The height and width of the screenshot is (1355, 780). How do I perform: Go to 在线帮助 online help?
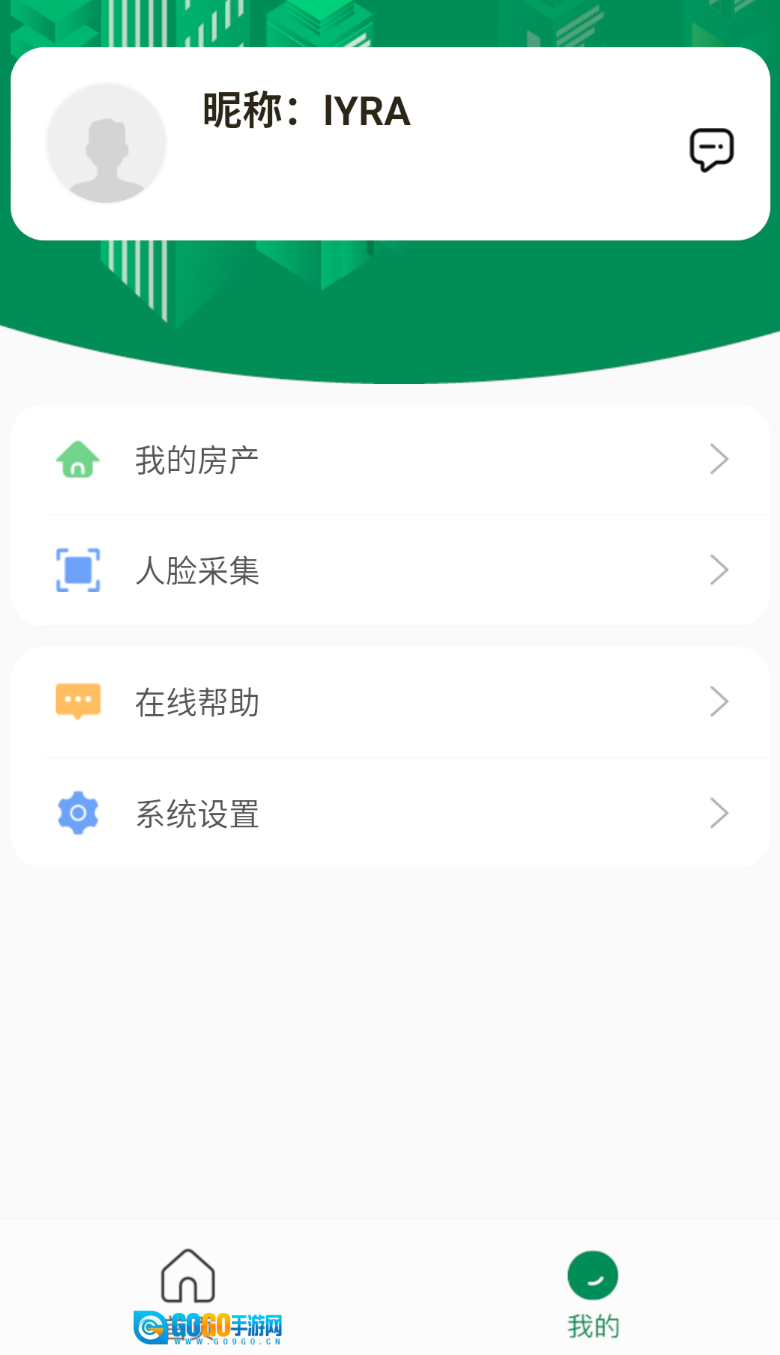390,702
